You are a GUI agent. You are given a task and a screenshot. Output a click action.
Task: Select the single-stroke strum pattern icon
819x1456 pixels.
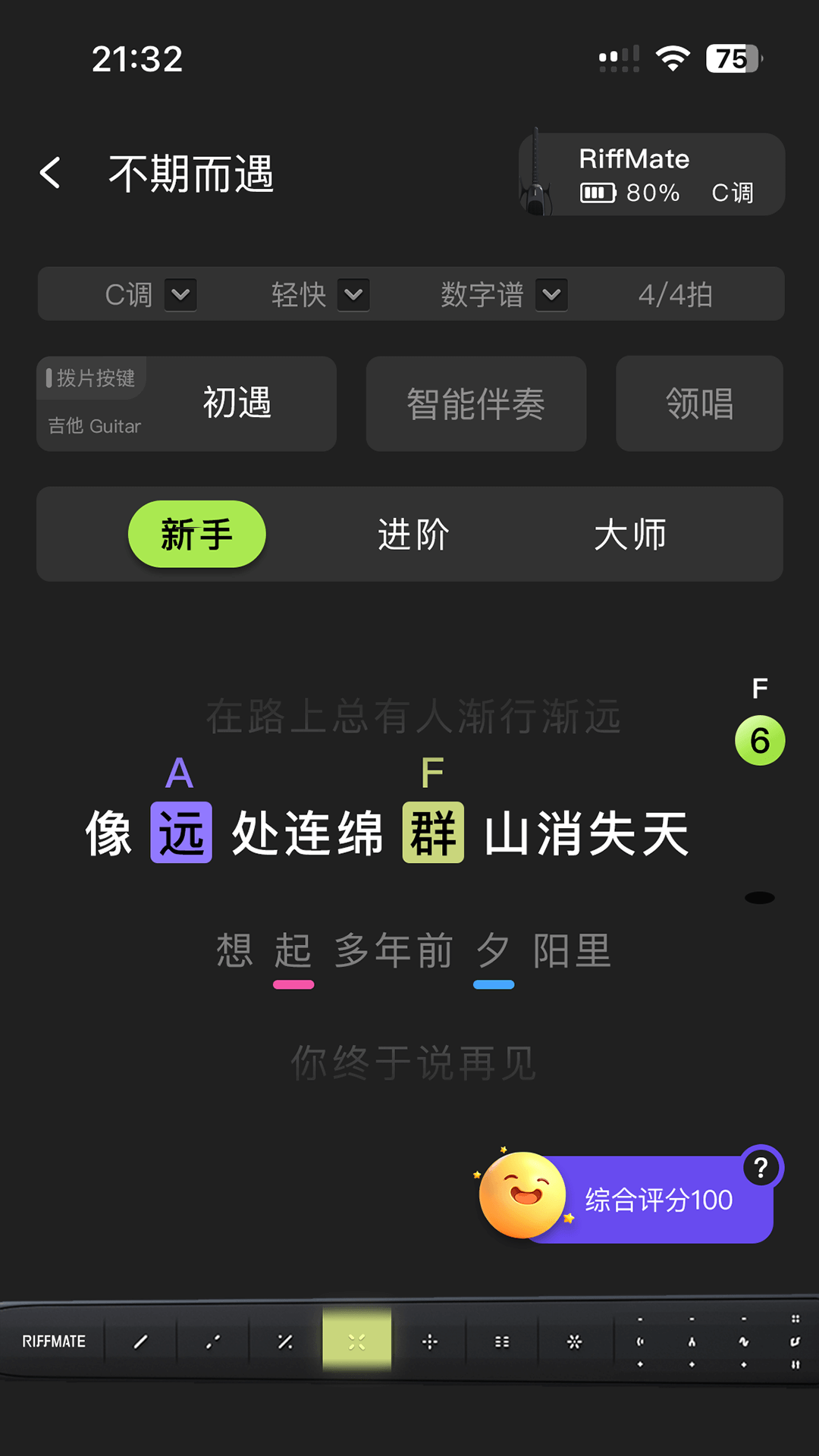(x=140, y=1341)
